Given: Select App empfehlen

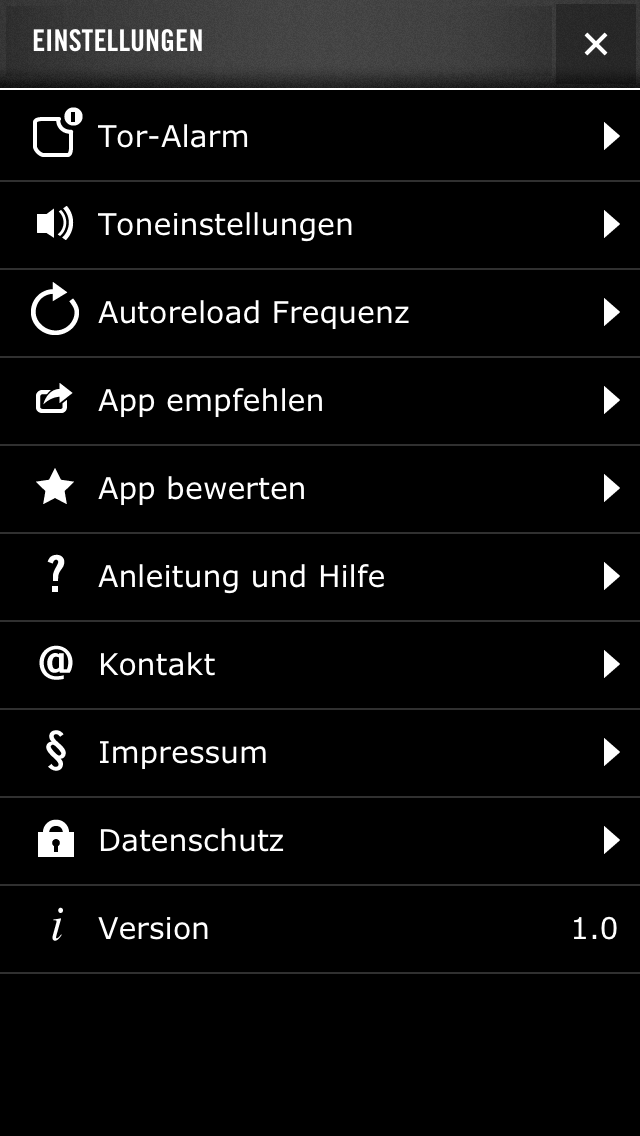Looking at the screenshot, I should click(320, 401).
